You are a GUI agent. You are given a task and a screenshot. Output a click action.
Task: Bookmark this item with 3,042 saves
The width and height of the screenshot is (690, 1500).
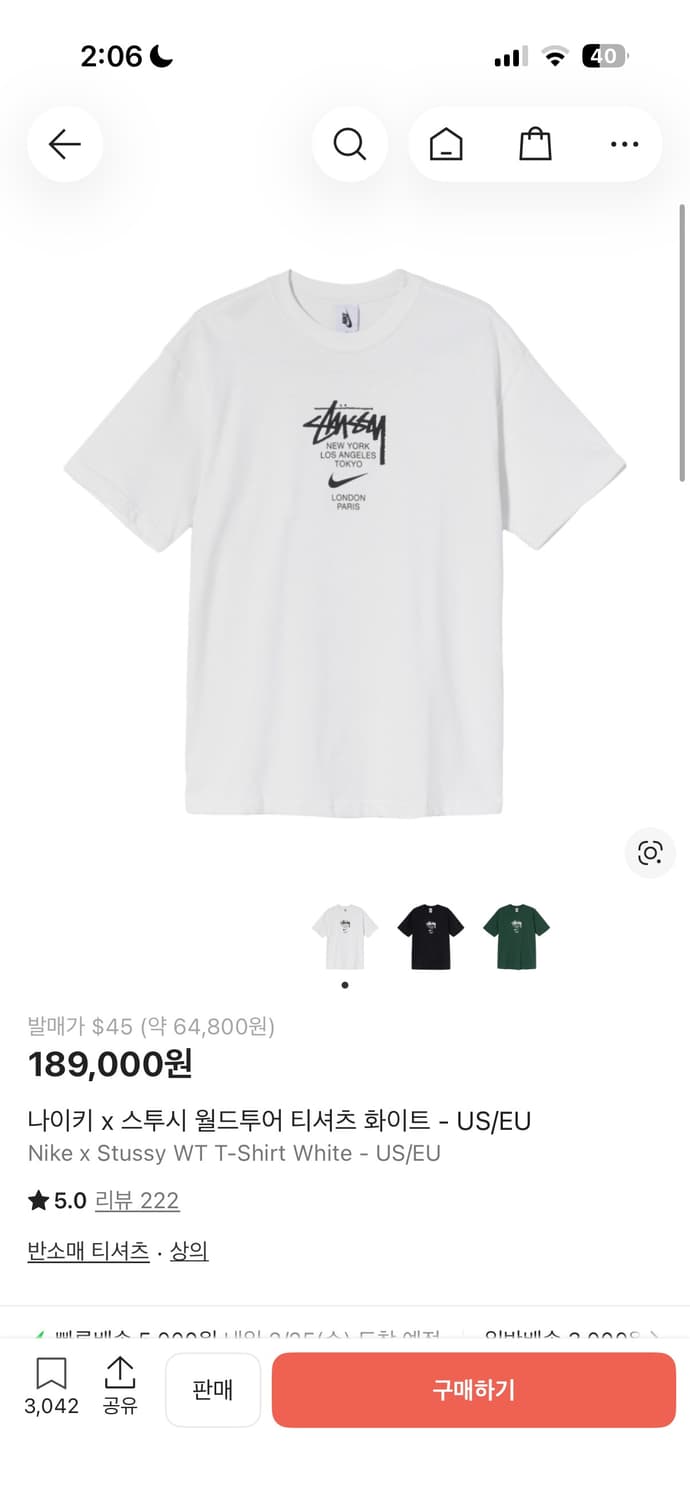(x=52, y=1386)
